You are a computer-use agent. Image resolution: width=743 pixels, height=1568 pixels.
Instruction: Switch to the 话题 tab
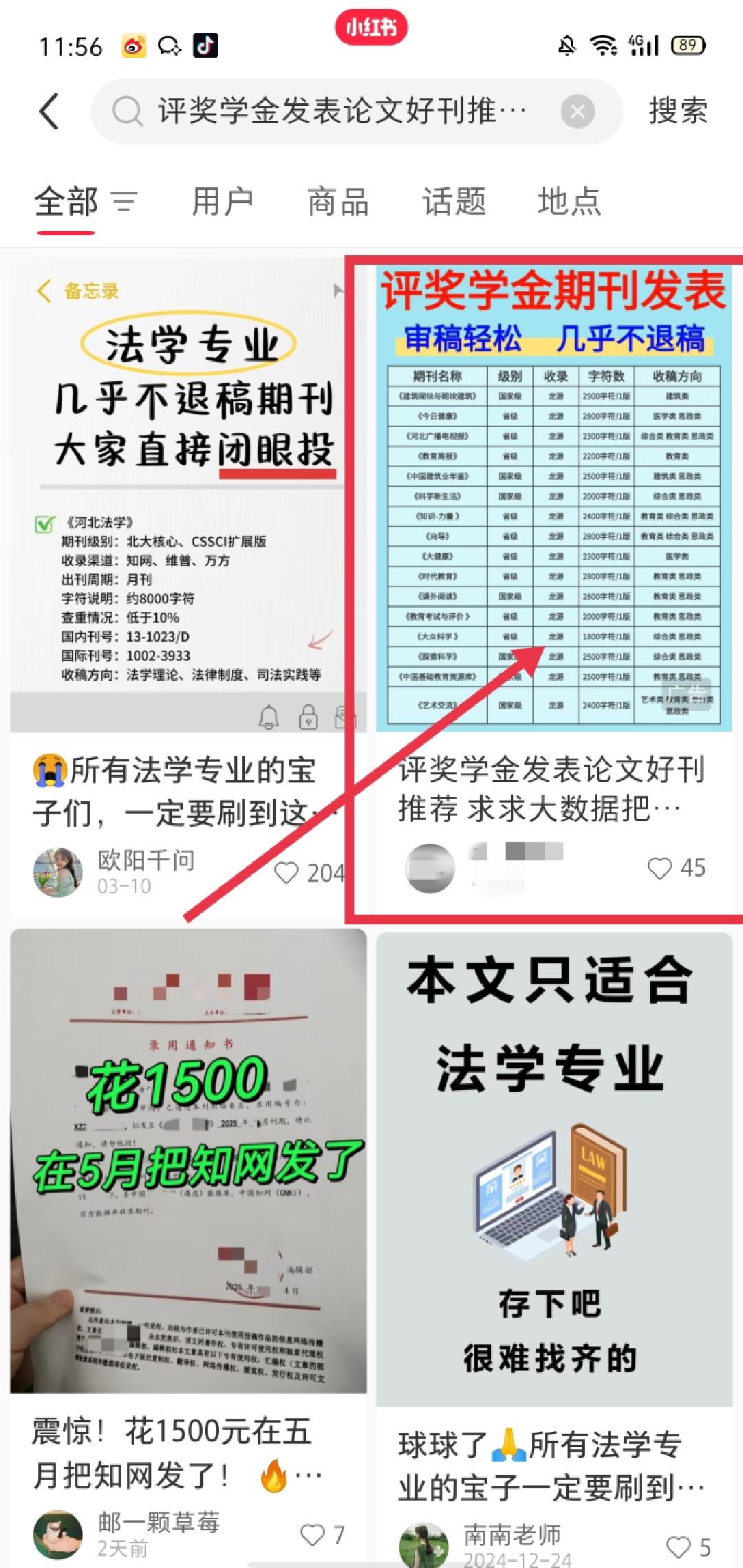(x=454, y=202)
